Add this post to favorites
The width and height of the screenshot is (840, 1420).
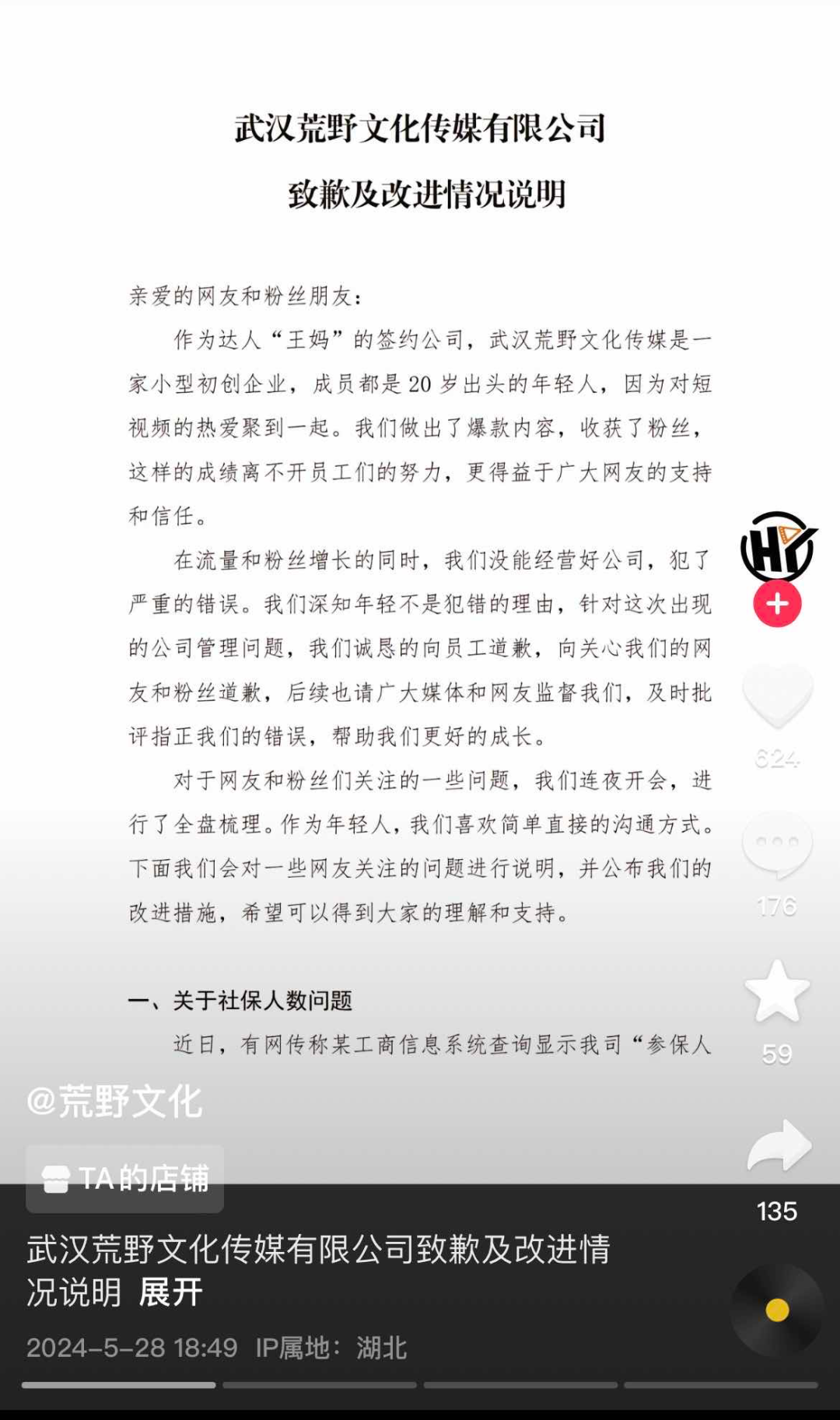[777, 991]
